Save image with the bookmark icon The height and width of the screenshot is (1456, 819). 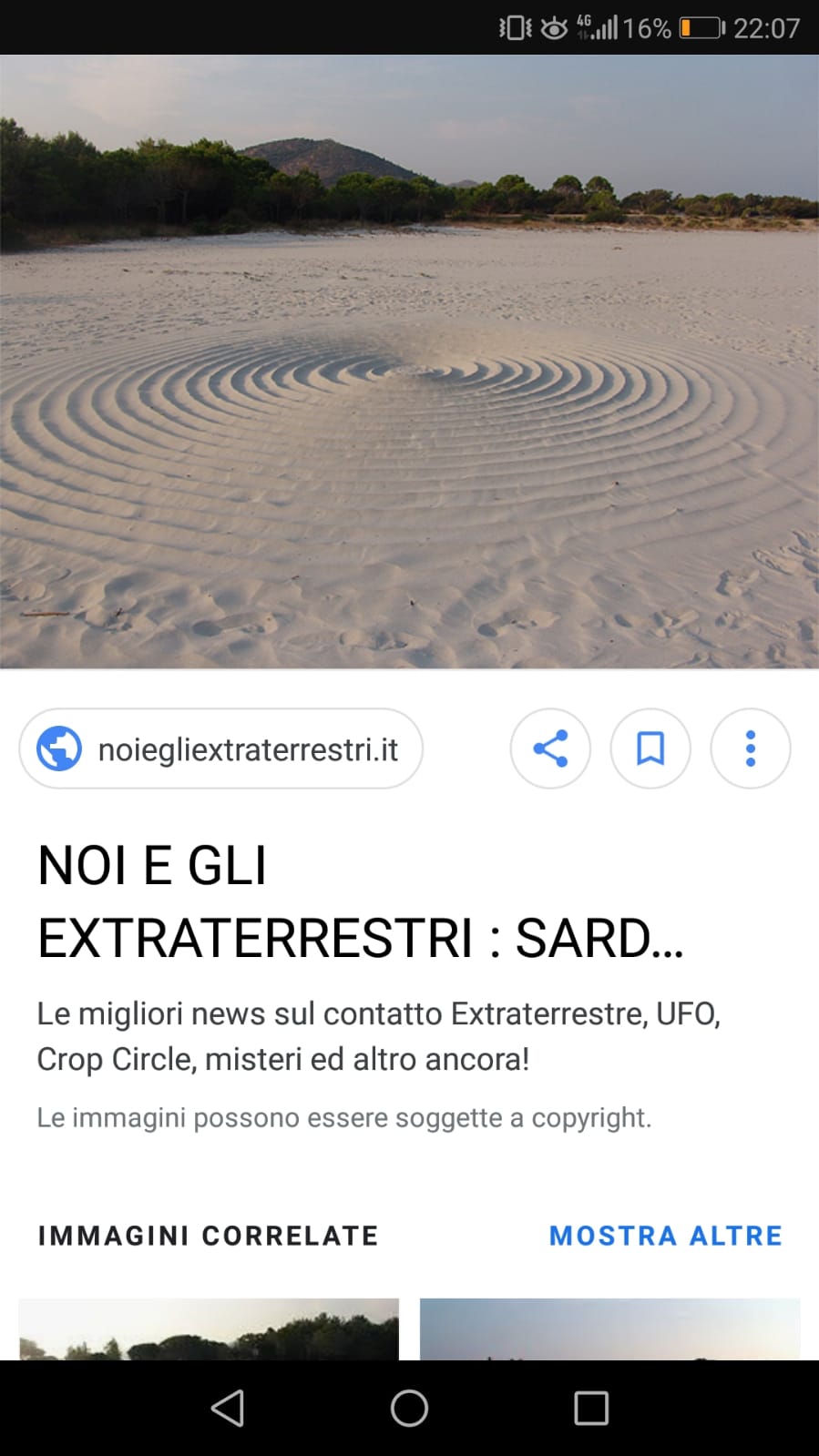click(650, 748)
